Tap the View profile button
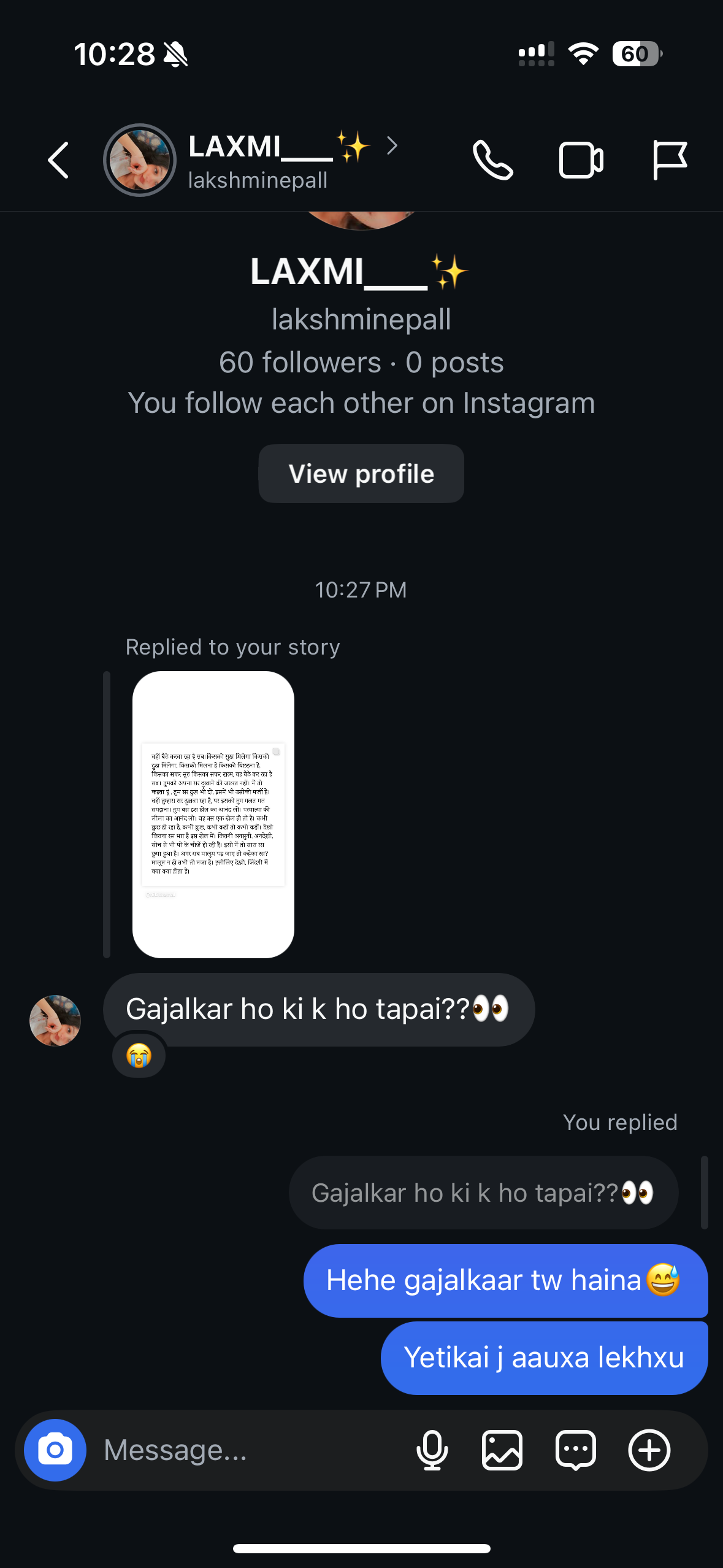This screenshot has width=723, height=1568. tap(361, 474)
